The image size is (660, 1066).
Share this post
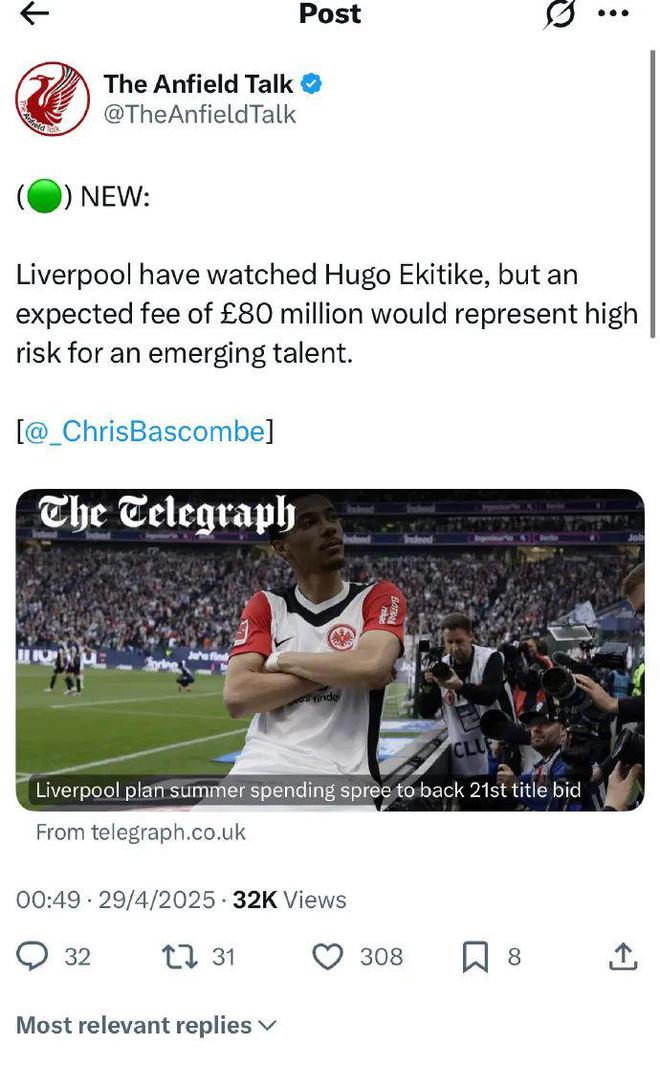point(622,957)
